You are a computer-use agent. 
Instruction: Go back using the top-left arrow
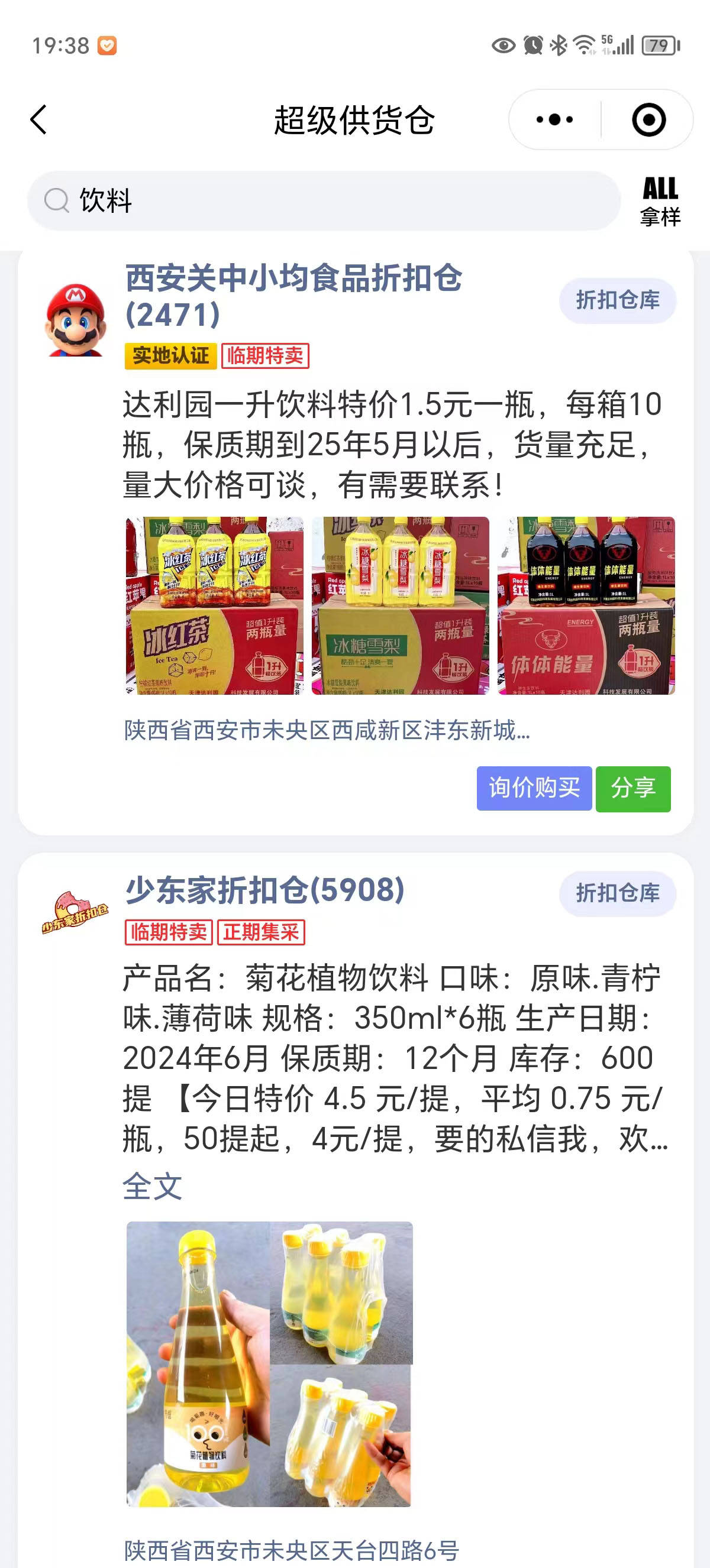[39, 119]
